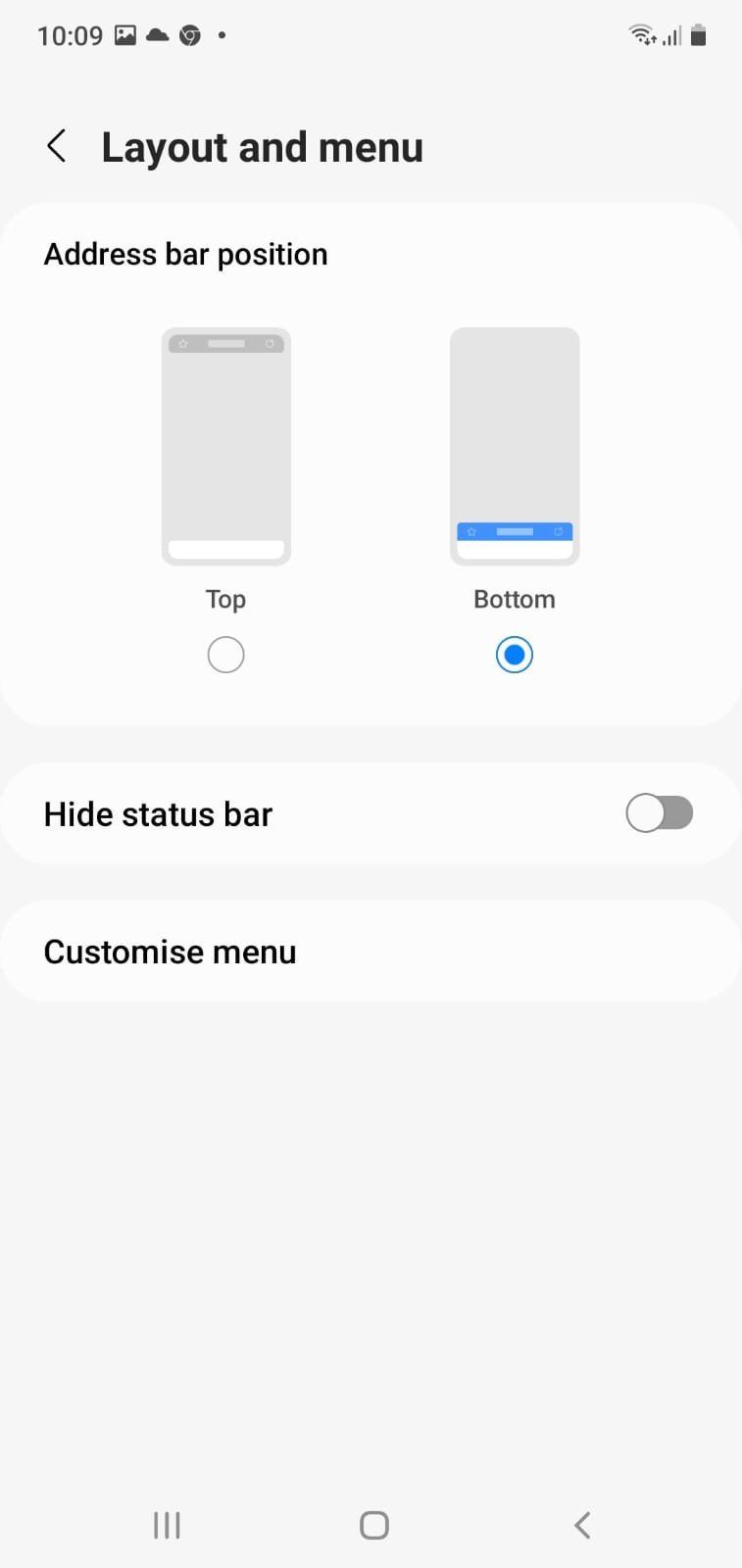Tap the notification dot in the status bar
This screenshot has width=742, height=1568.
point(220,35)
